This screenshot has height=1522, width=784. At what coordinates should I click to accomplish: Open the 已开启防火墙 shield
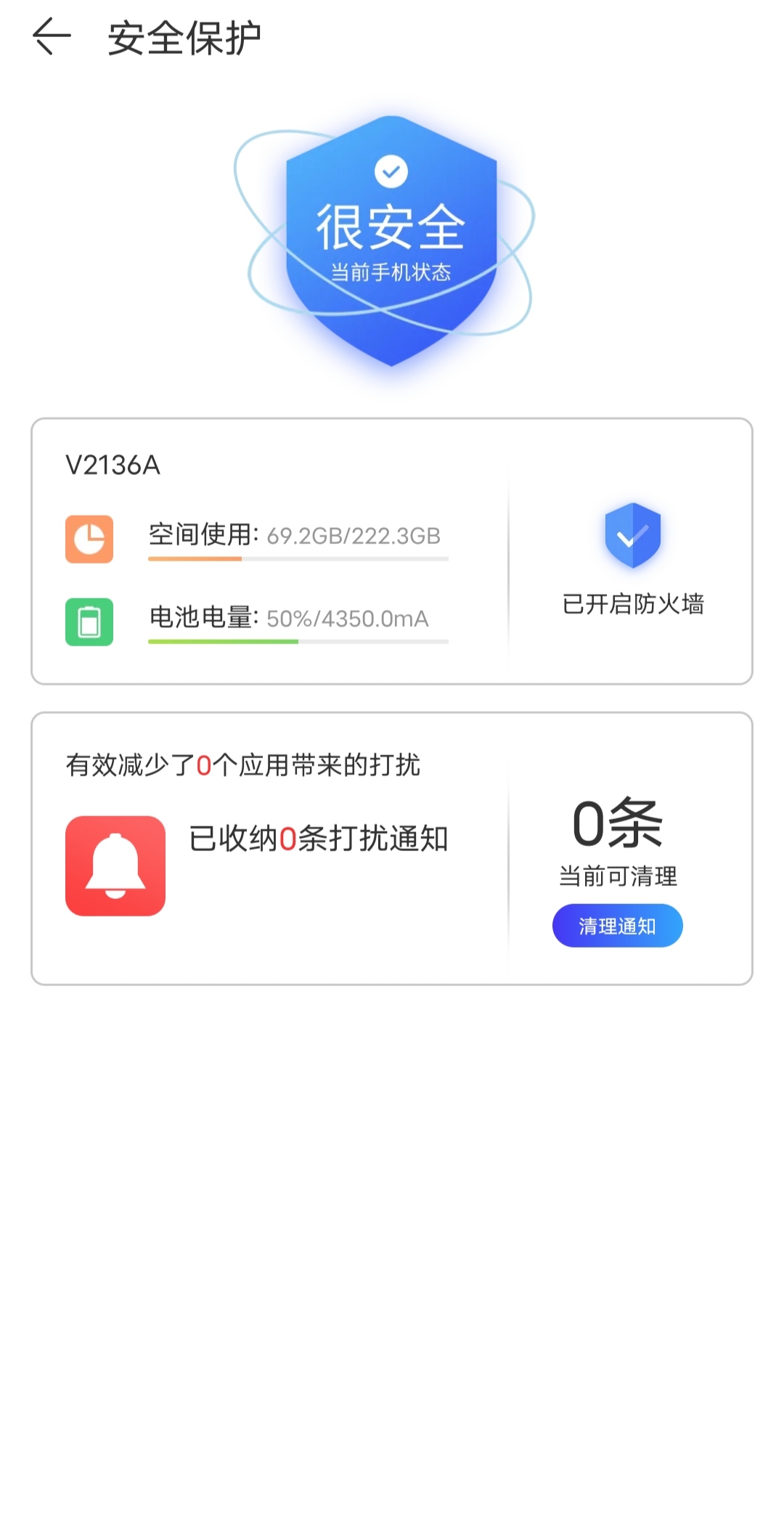(632, 536)
